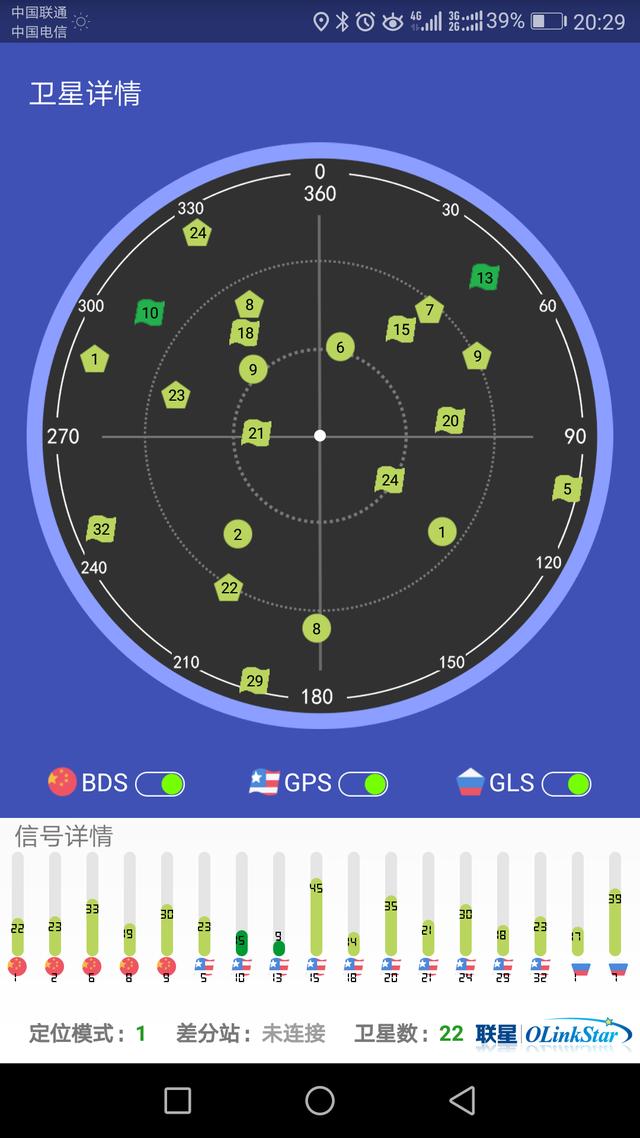Switch off the GLS satellite toggle
The height and width of the screenshot is (1138, 640).
point(566,784)
